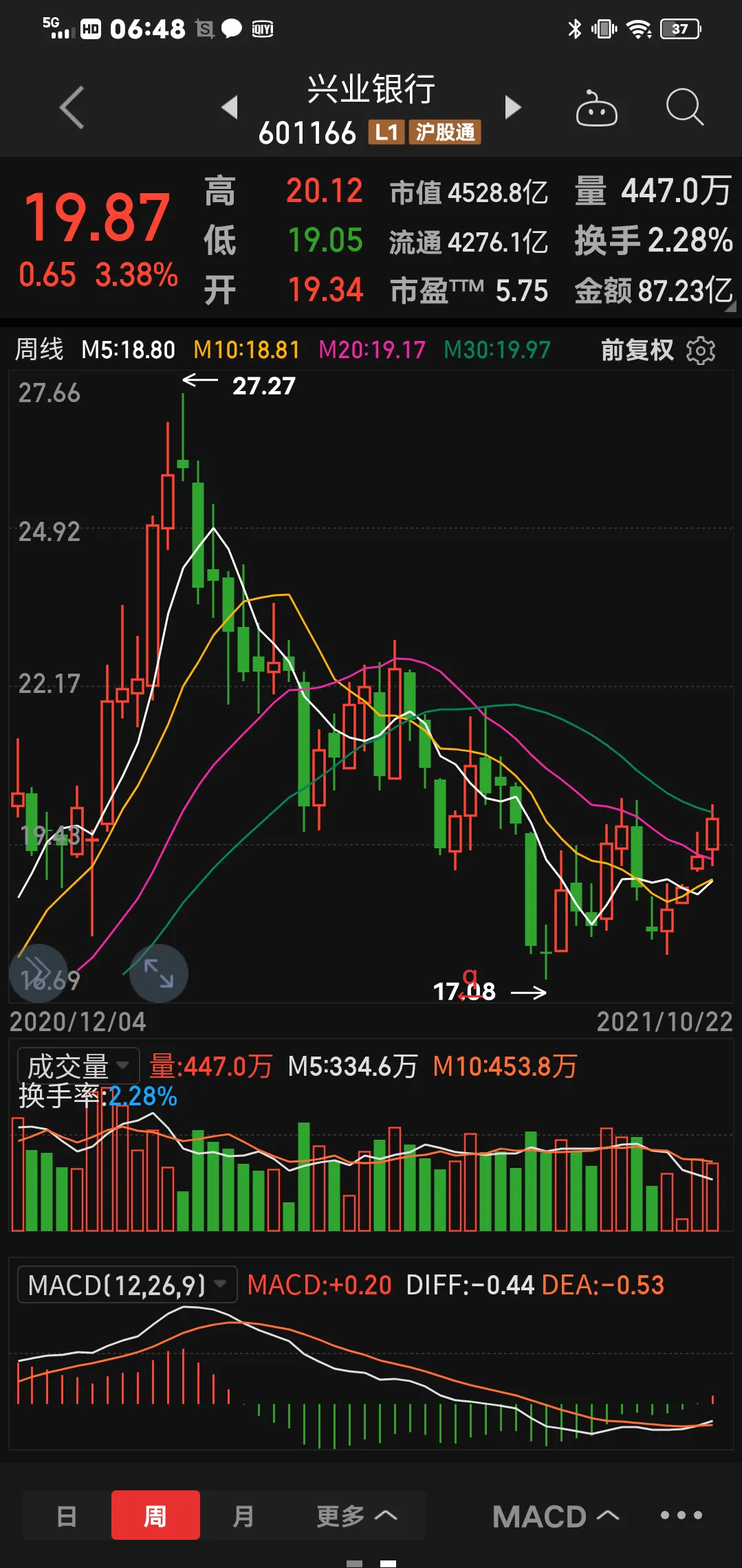Open the MACD(12,26,9) indicator dropdown
The height and width of the screenshot is (1568, 742).
(x=127, y=1285)
